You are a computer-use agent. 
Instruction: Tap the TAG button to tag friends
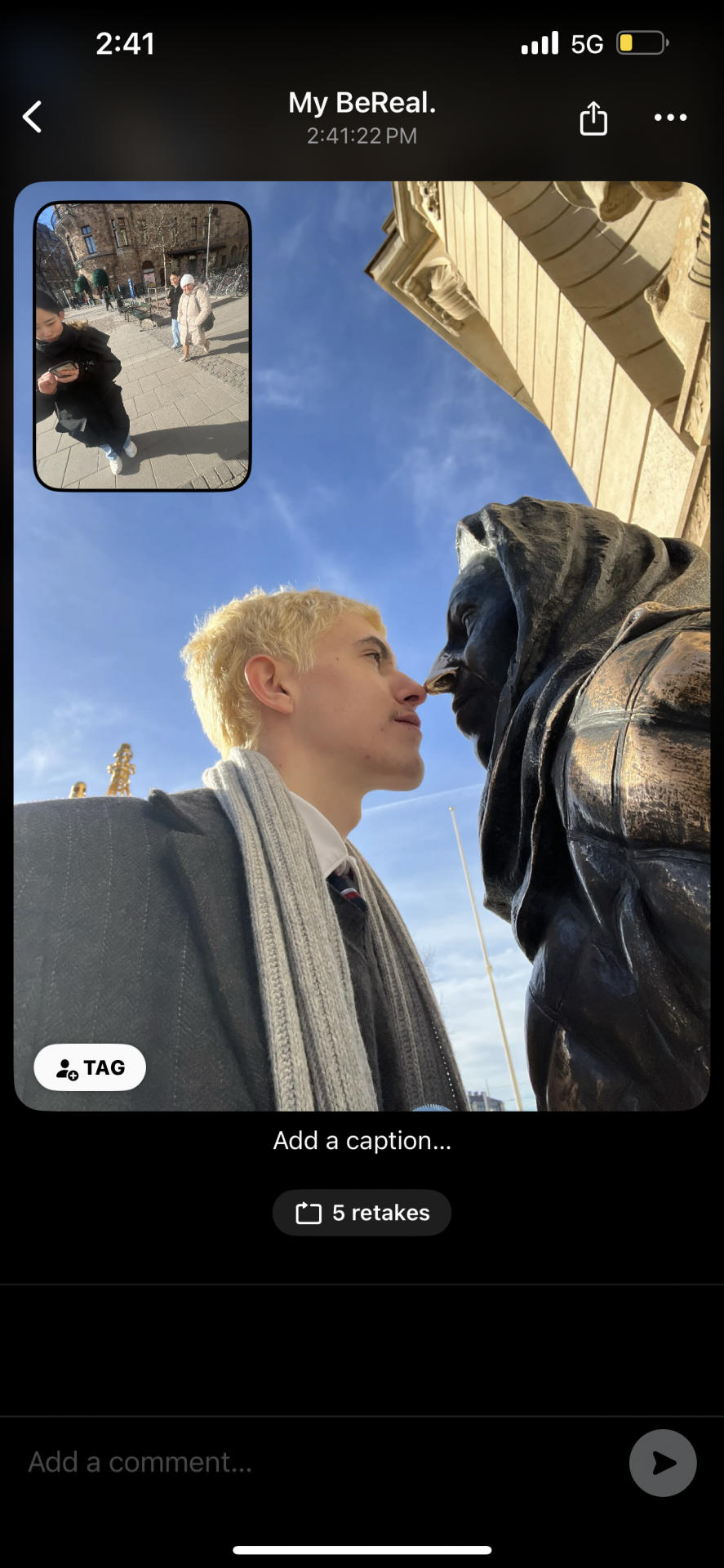(x=90, y=1067)
